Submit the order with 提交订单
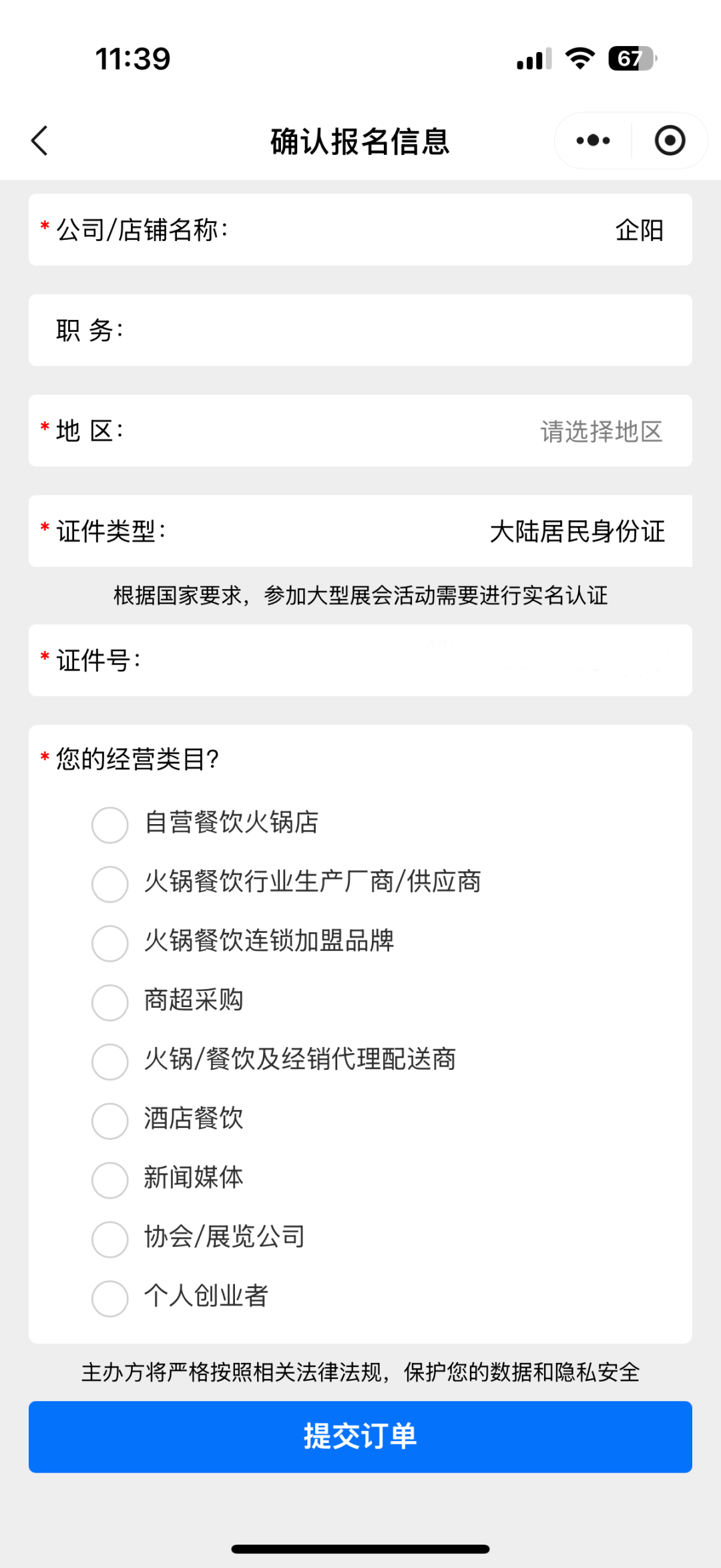721x1568 pixels. click(x=360, y=1436)
